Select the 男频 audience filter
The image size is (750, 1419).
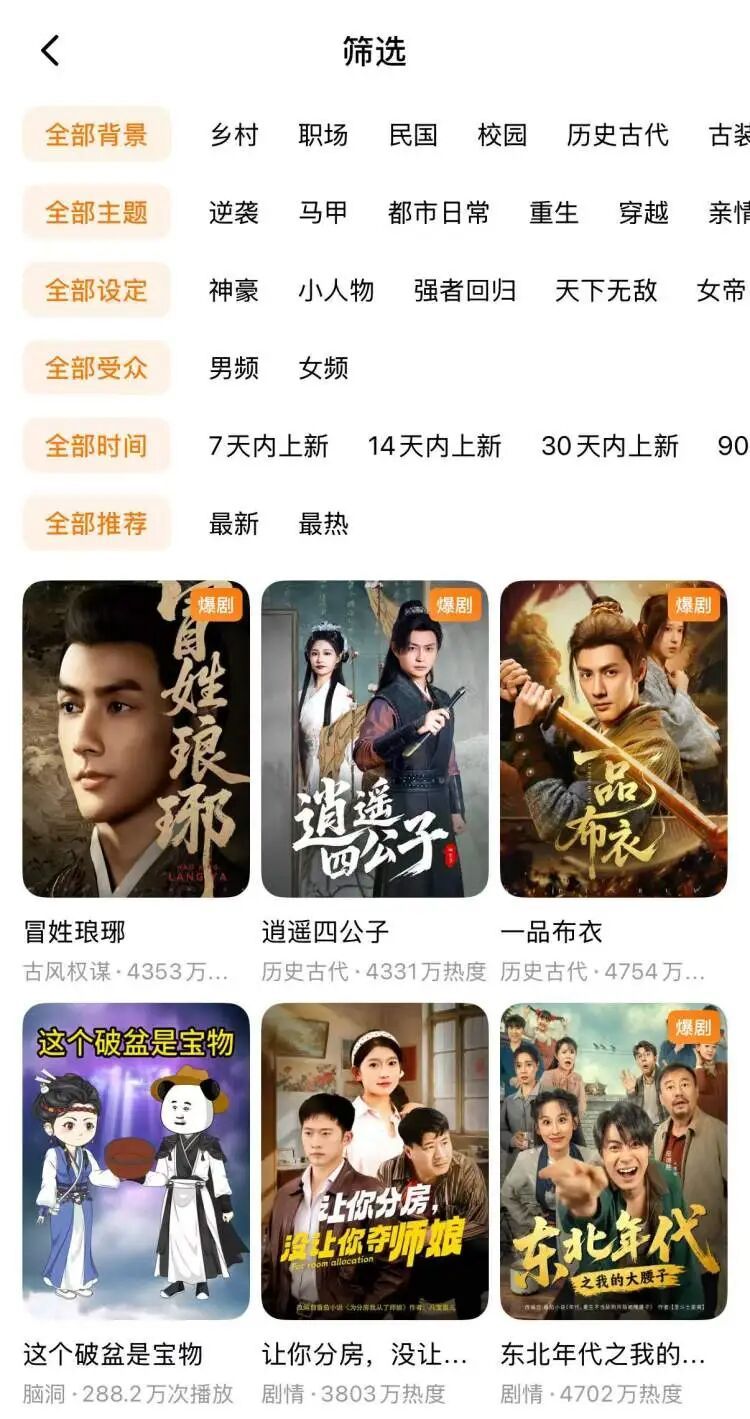pyautogui.click(x=232, y=368)
